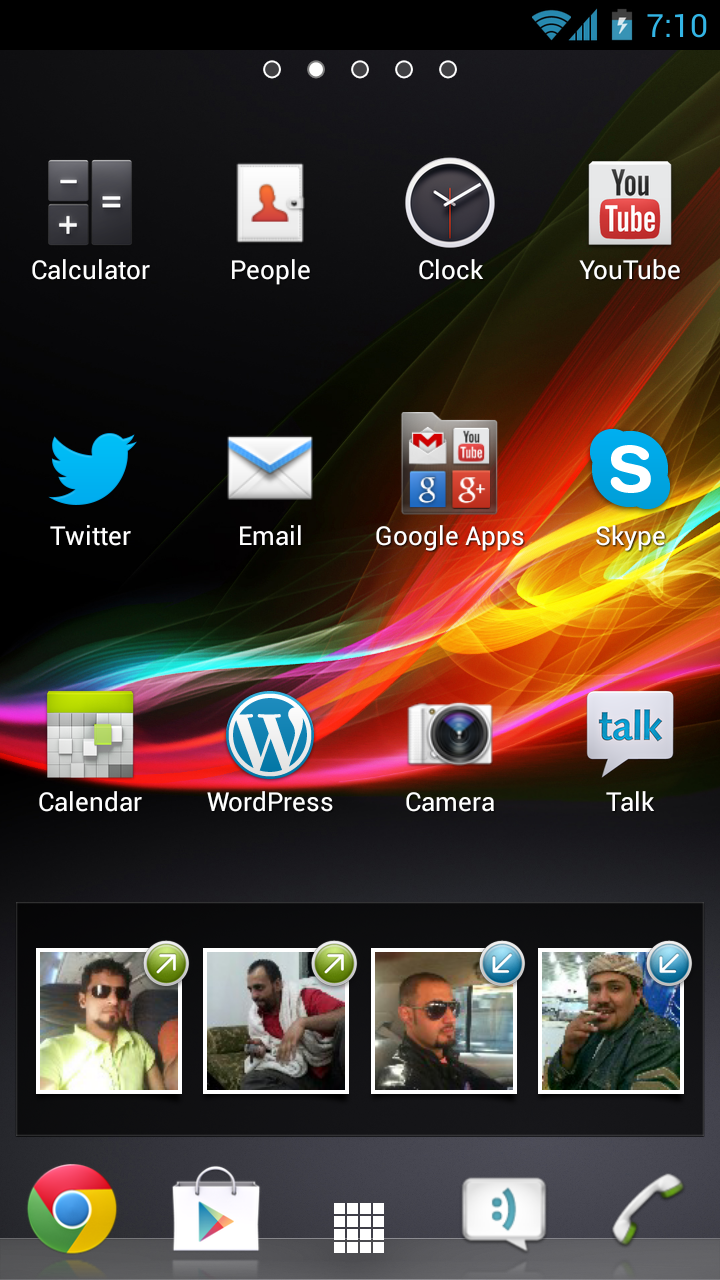This screenshot has height=1280, width=720.
Task: Tap the contact in the yellow shirt
Action: pos(109,1020)
